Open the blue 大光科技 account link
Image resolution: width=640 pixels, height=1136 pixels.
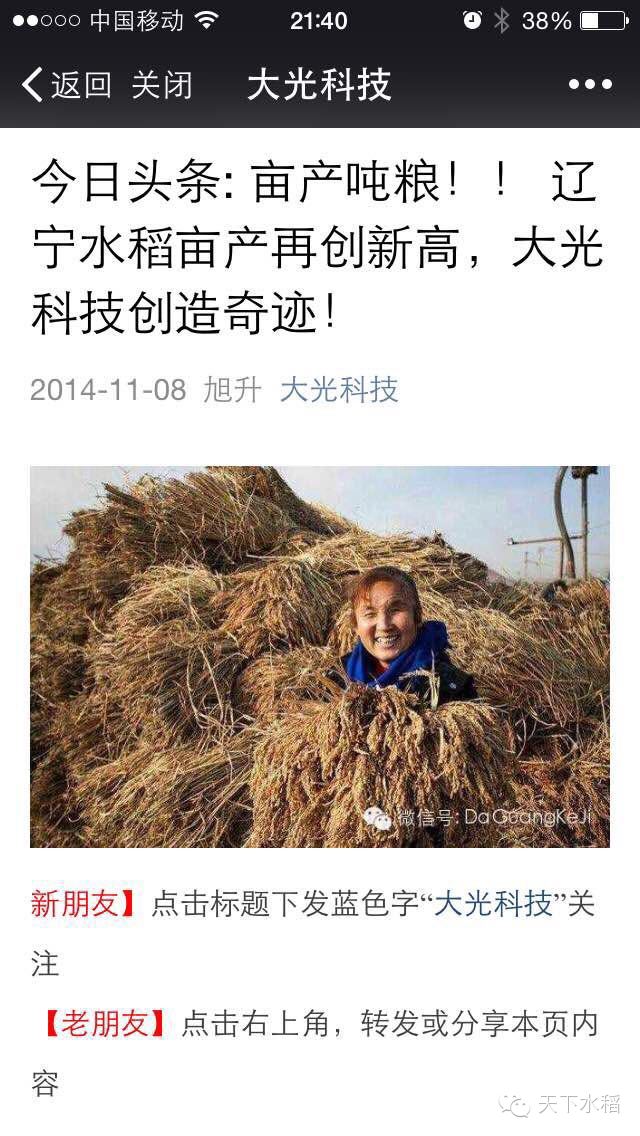coord(339,390)
